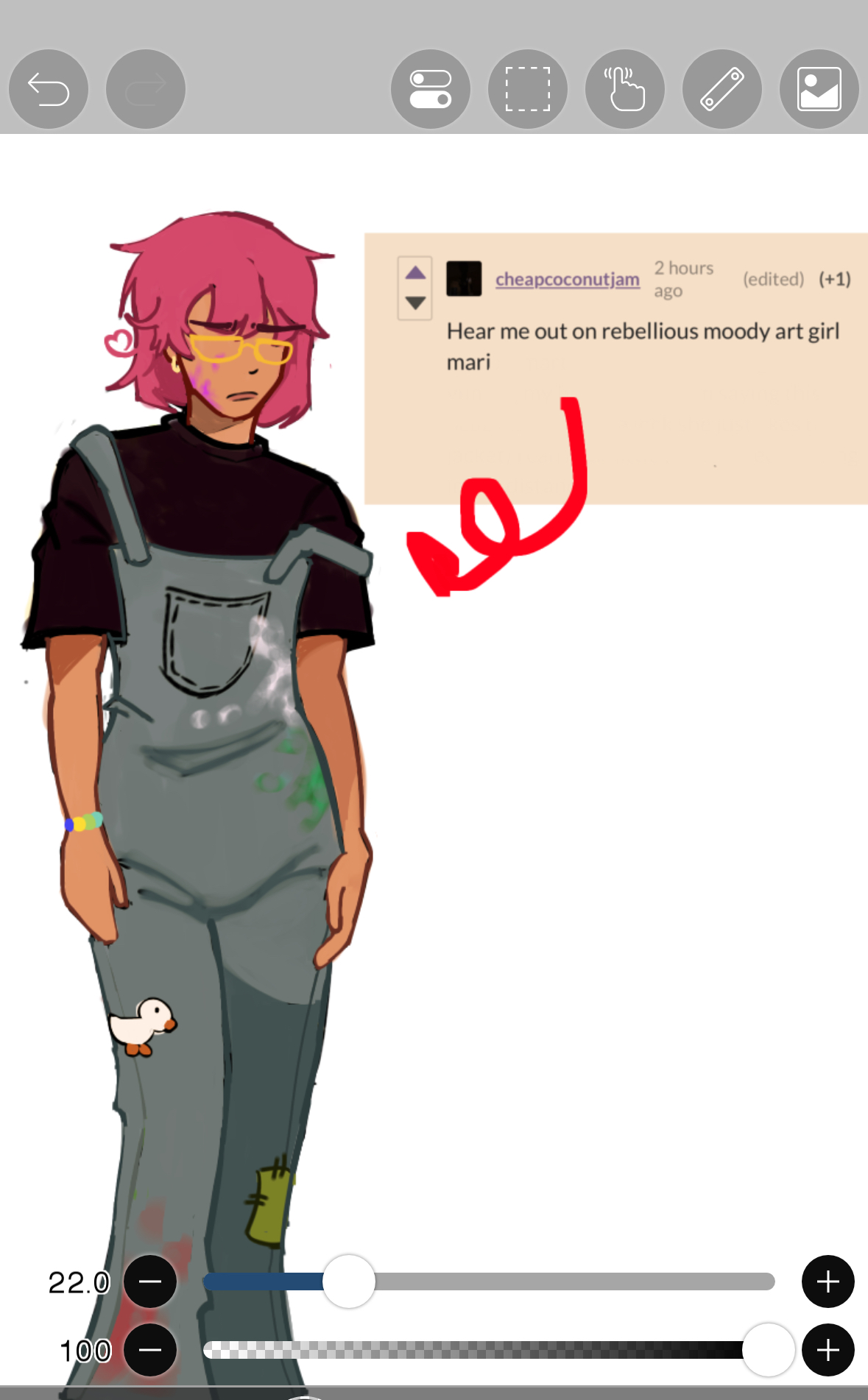Decrease brush thickness with the minus button
868x1400 pixels.
150,1281
